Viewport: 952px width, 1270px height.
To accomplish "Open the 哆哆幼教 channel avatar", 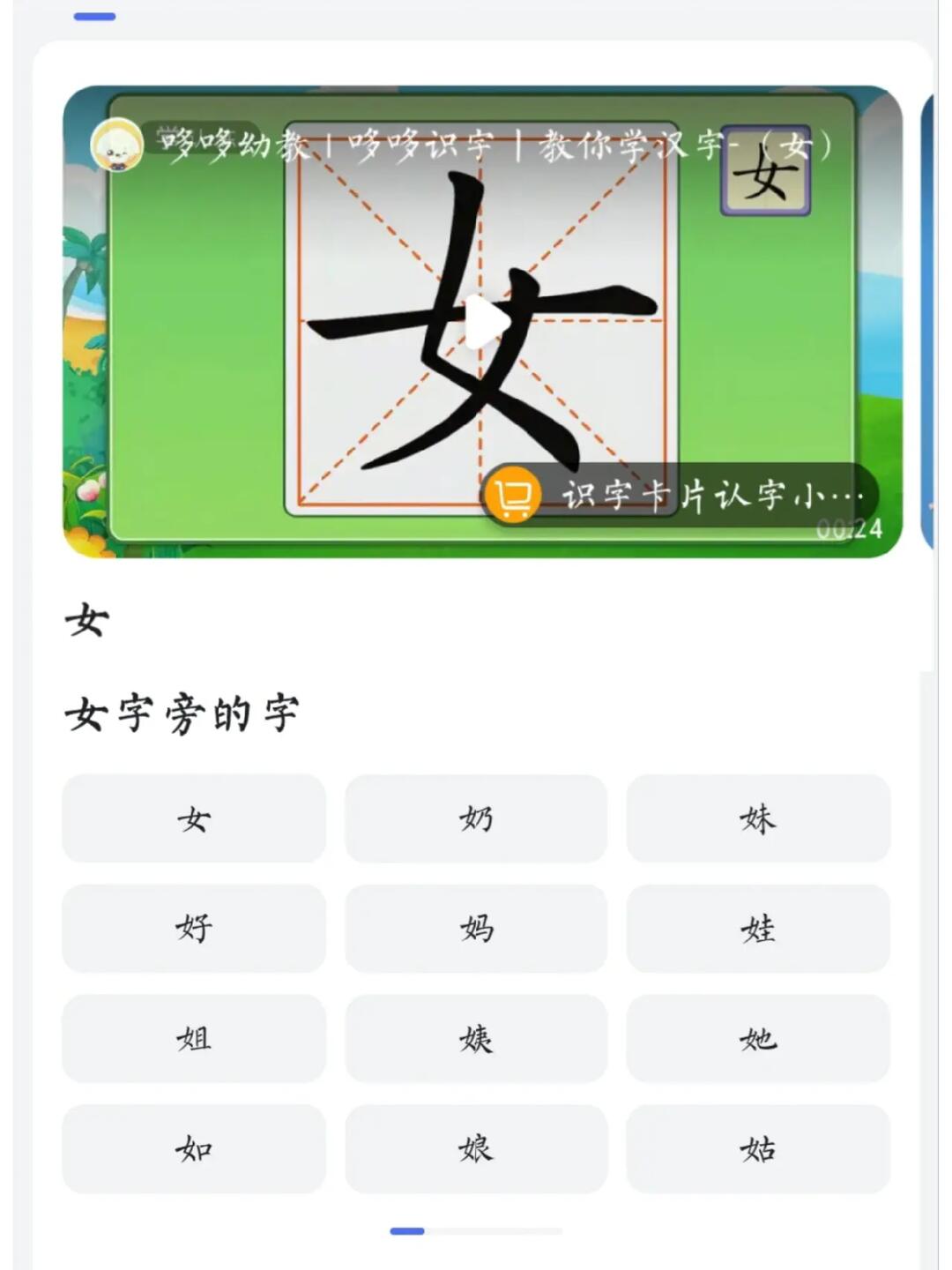I will point(117,146).
